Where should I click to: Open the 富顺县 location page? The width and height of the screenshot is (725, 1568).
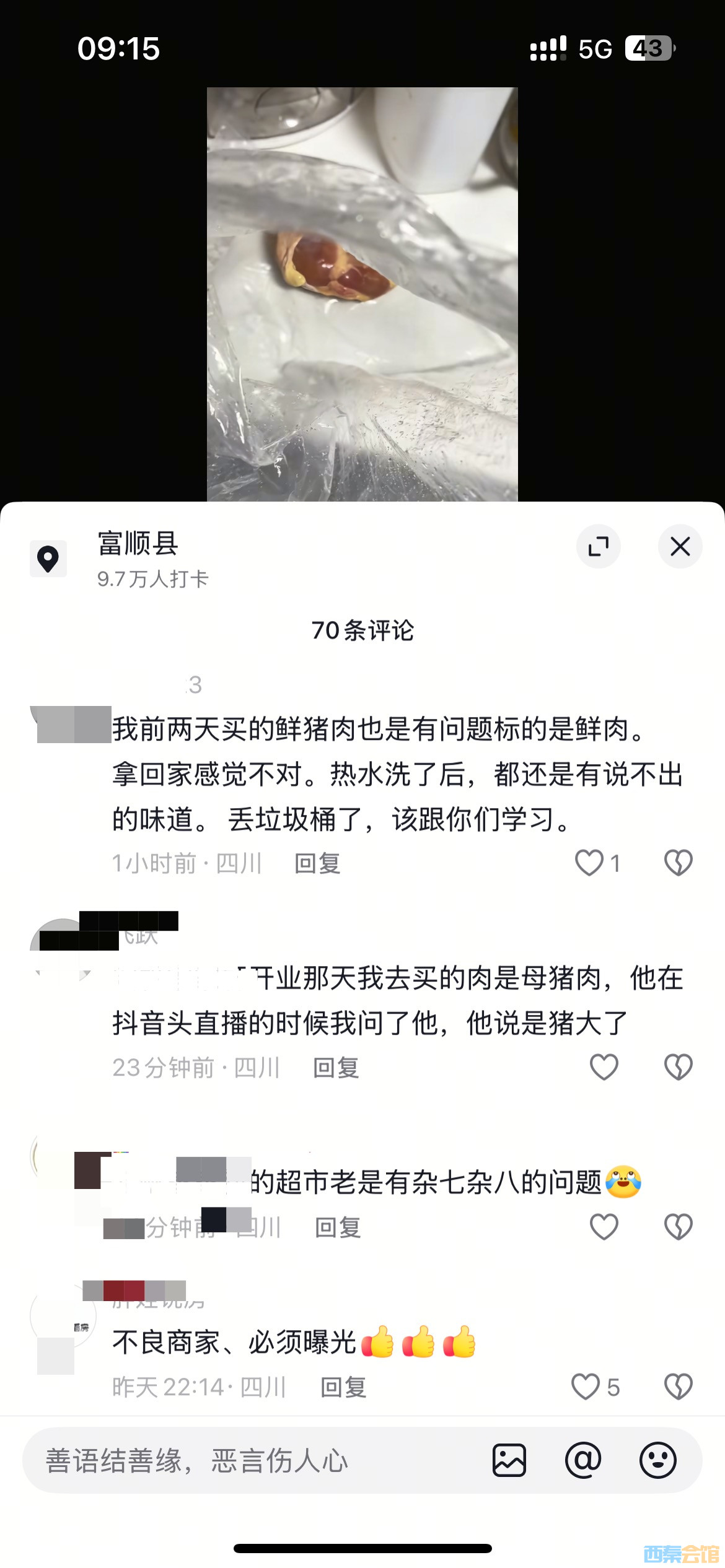tap(138, 545)
